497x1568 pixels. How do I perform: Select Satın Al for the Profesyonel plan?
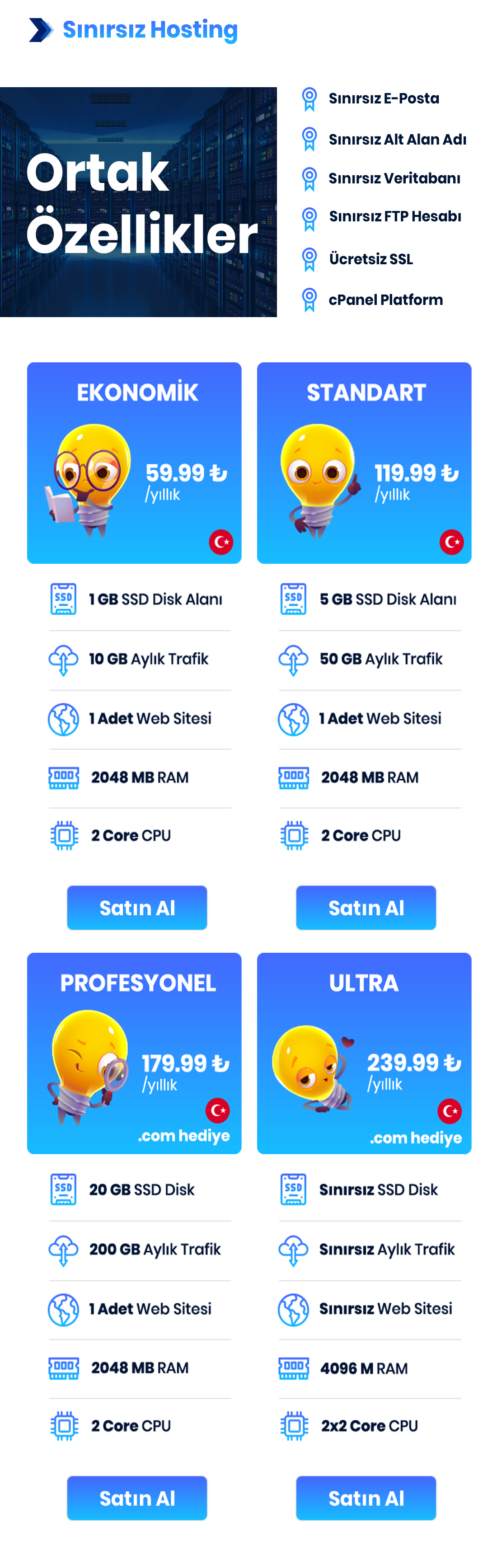(x=137, y=1498)
